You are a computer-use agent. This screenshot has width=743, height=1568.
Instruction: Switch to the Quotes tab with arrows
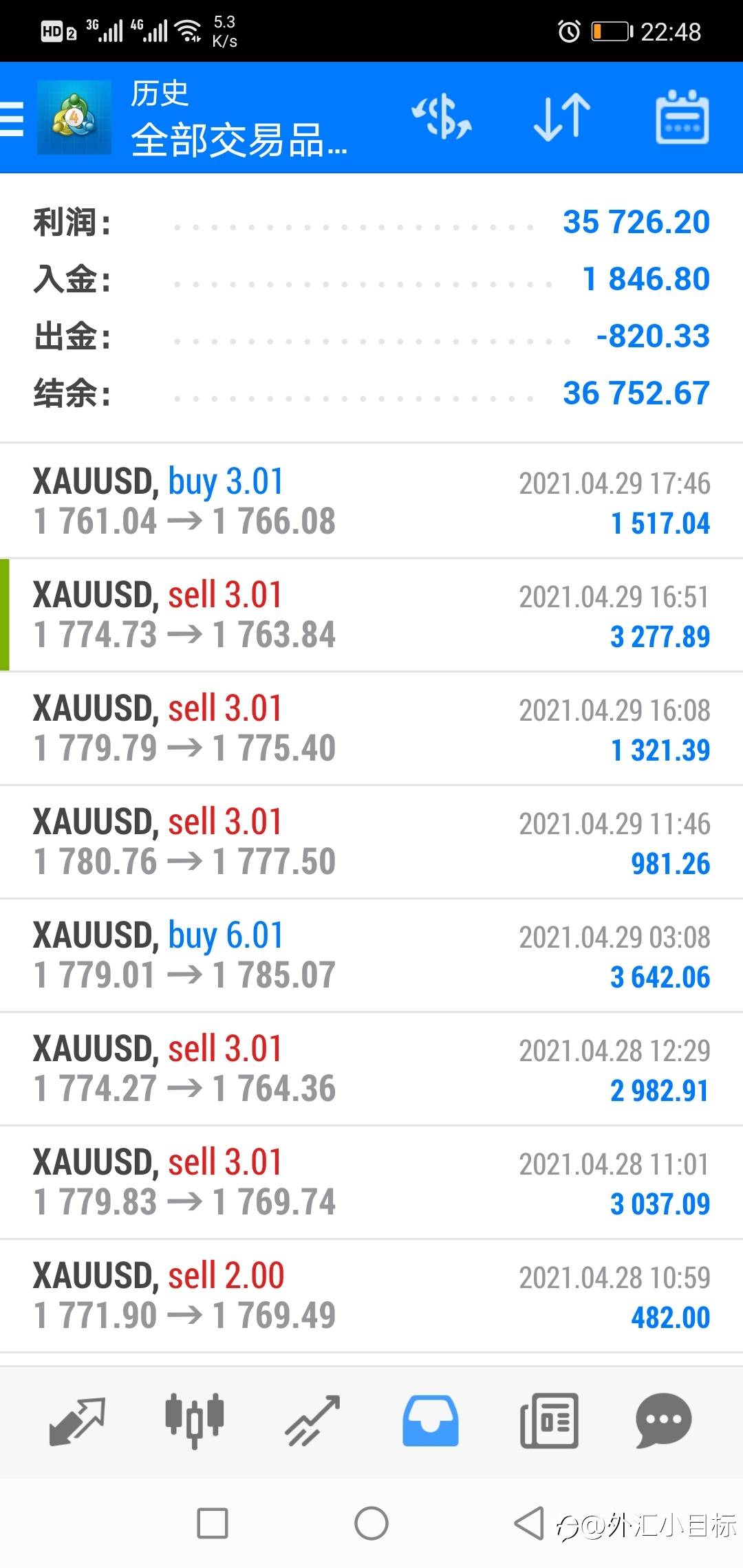click(x=77, y=1421)
